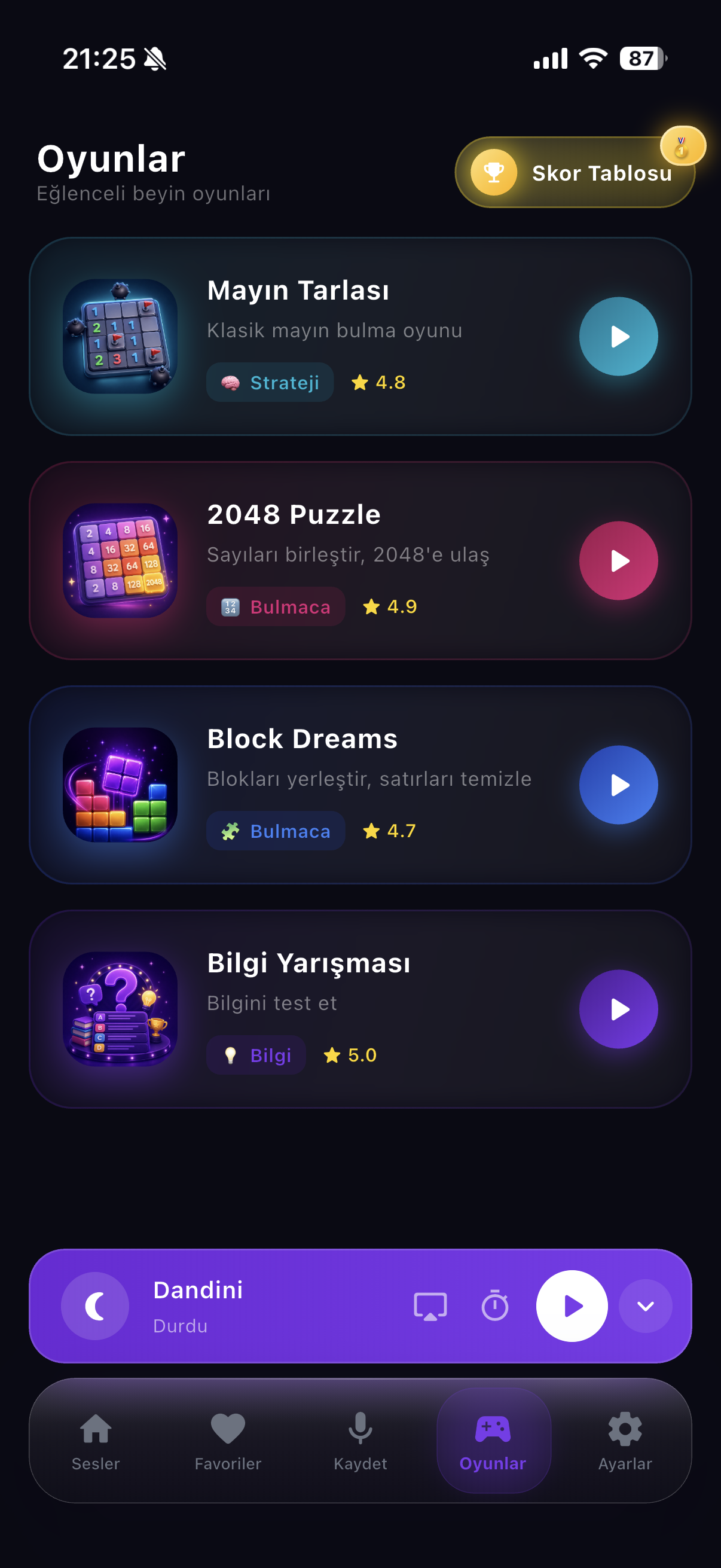721x1568 pixels.
Task: Open the Skor Tablosu leaderboard
Action: coord(575,172)
